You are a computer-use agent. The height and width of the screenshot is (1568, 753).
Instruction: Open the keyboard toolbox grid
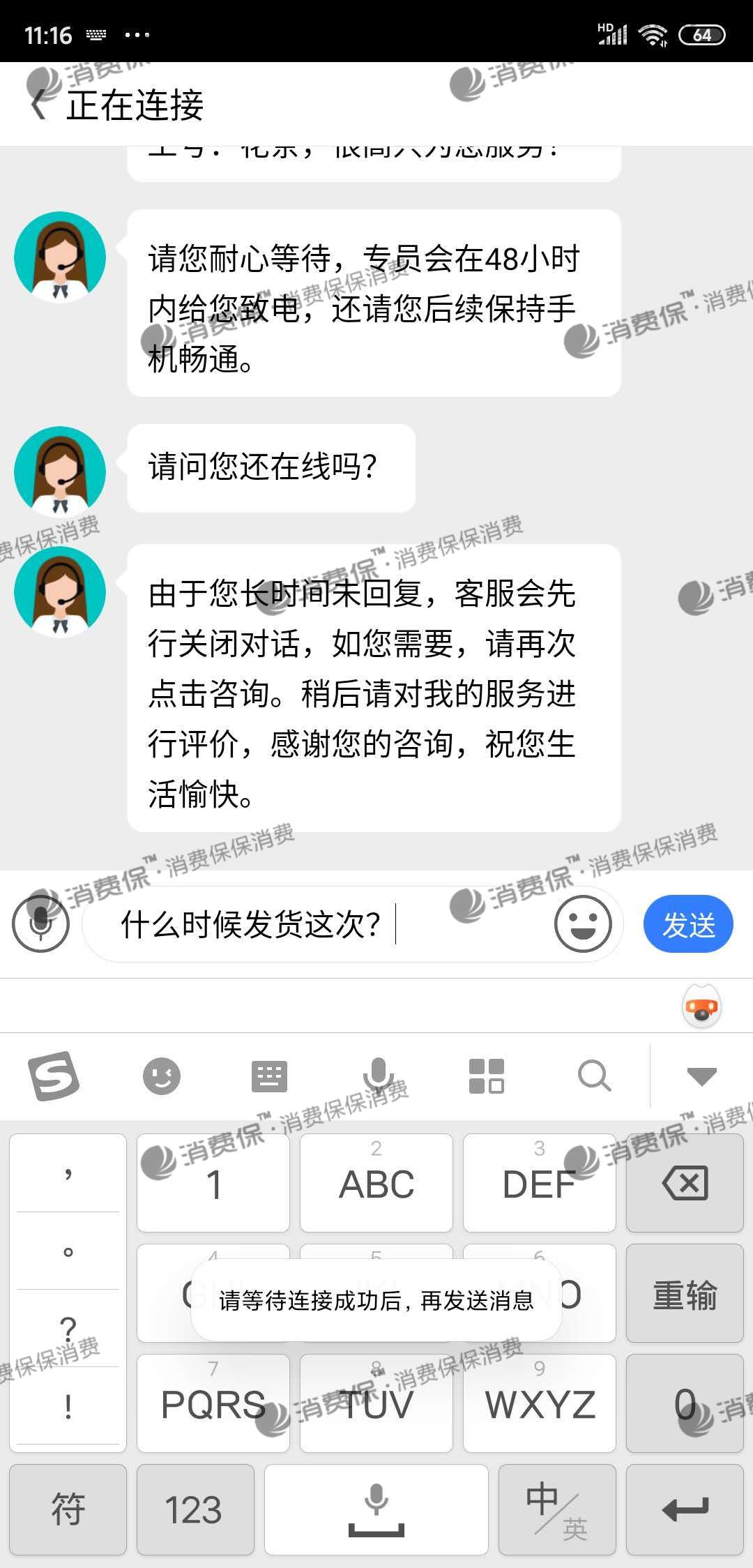[486, 1076]
